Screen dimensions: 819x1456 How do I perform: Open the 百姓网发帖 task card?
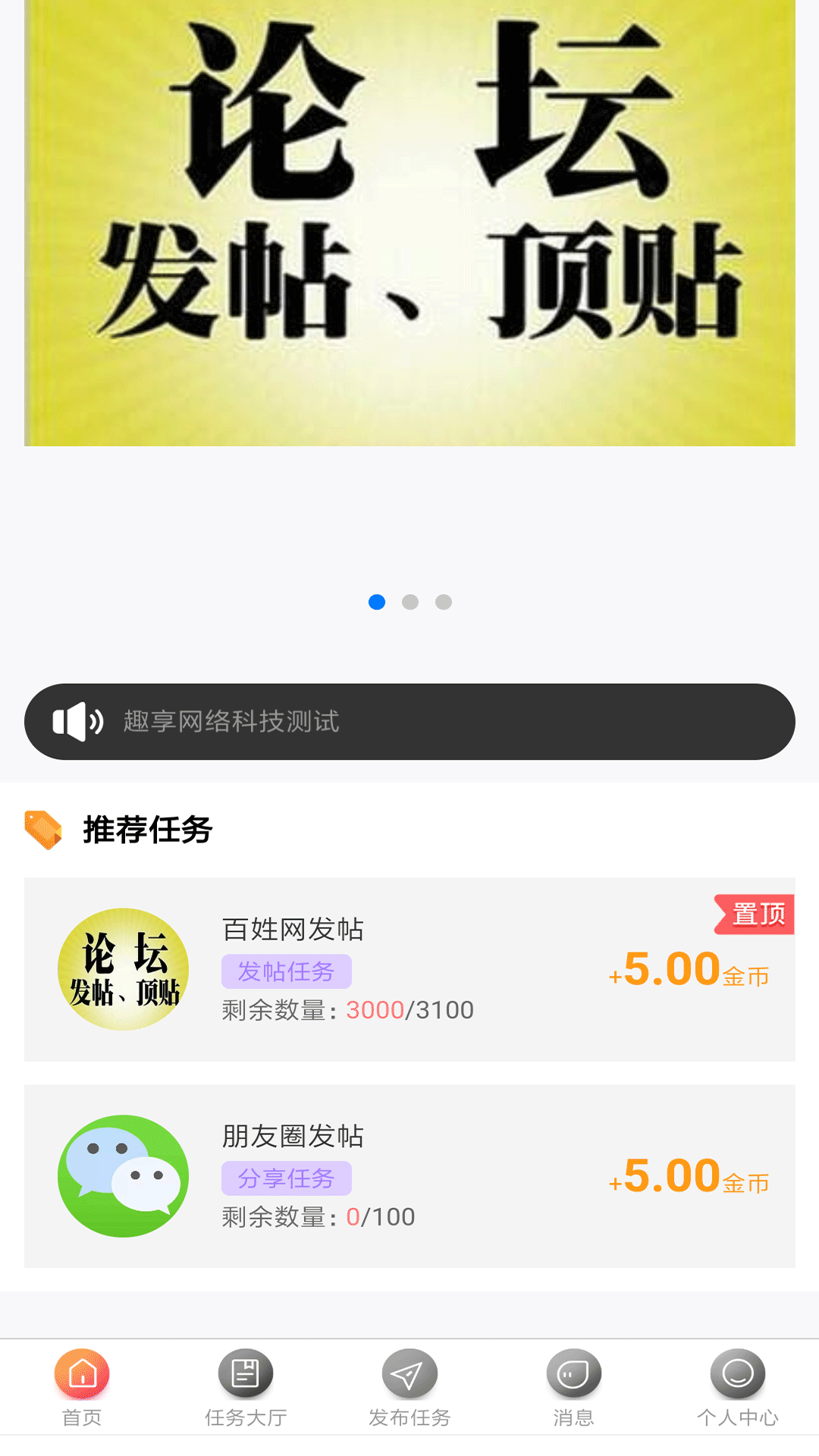click(x=409, y=968)
